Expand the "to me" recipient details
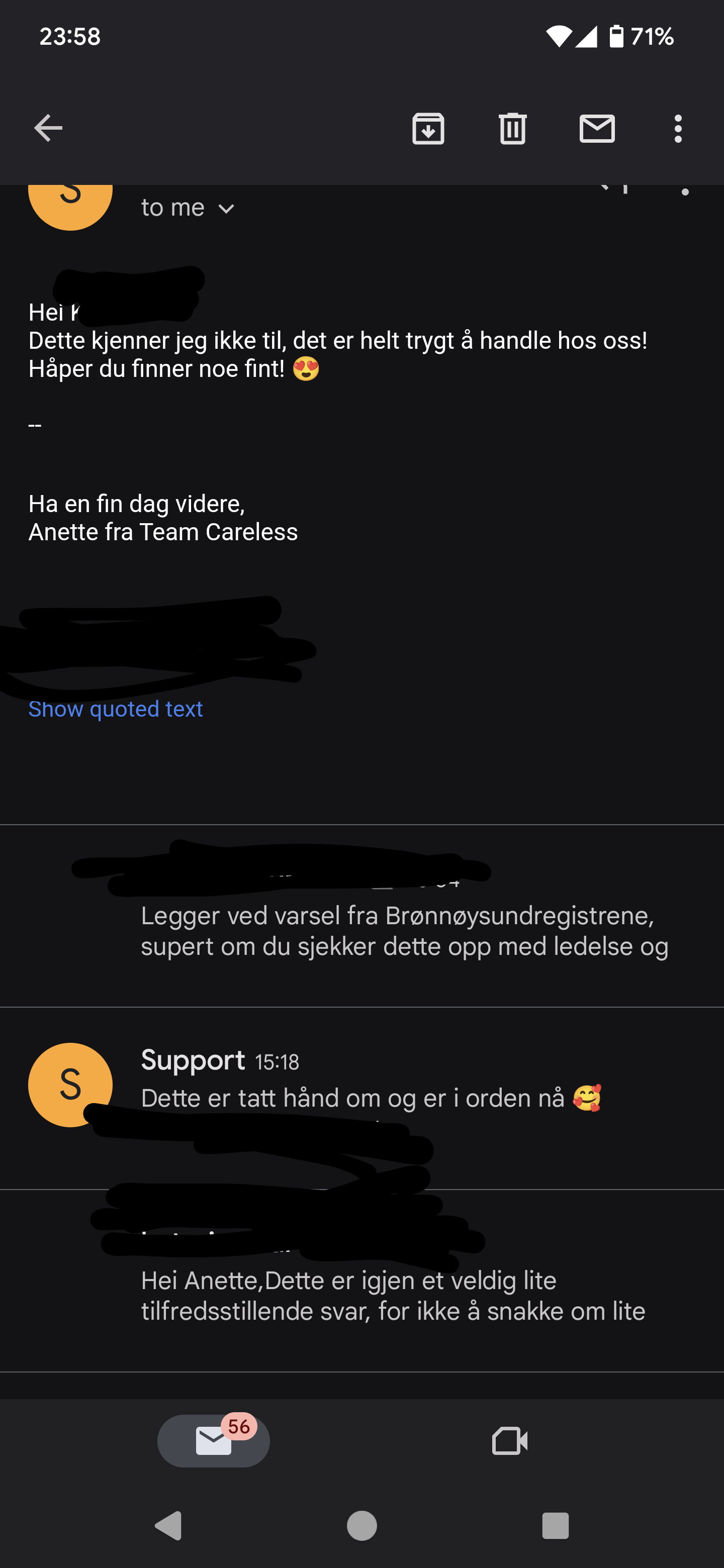Image resolution: width=724 pixels, height=1568 pixels. 188,208
